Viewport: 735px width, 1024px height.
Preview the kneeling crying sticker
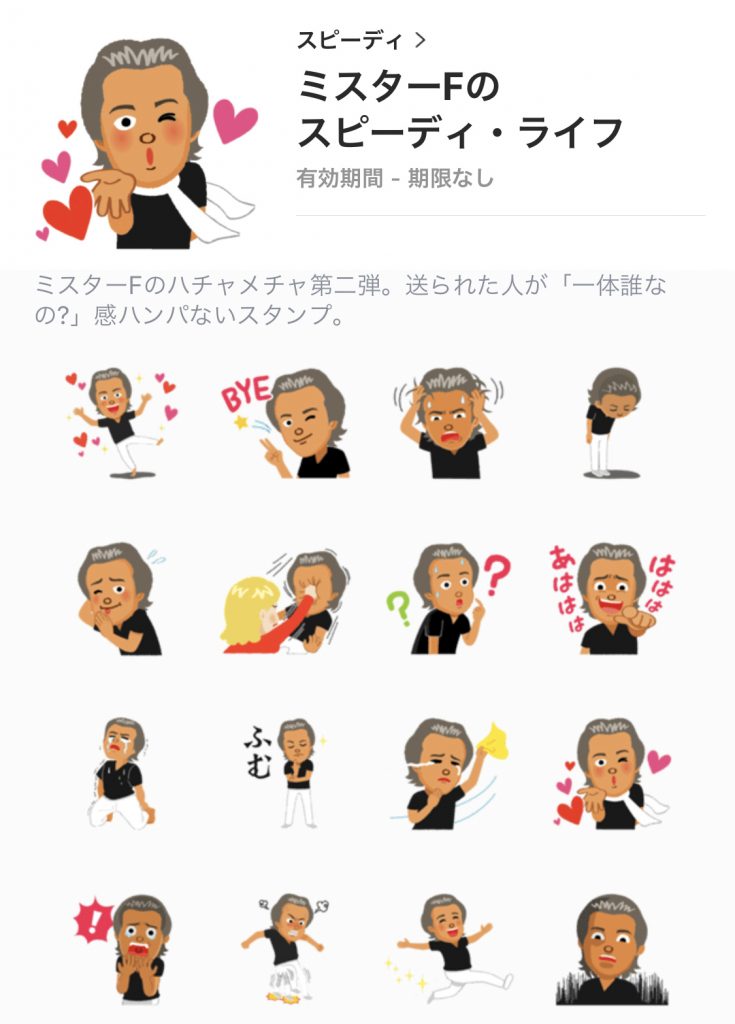coord(120,774)
